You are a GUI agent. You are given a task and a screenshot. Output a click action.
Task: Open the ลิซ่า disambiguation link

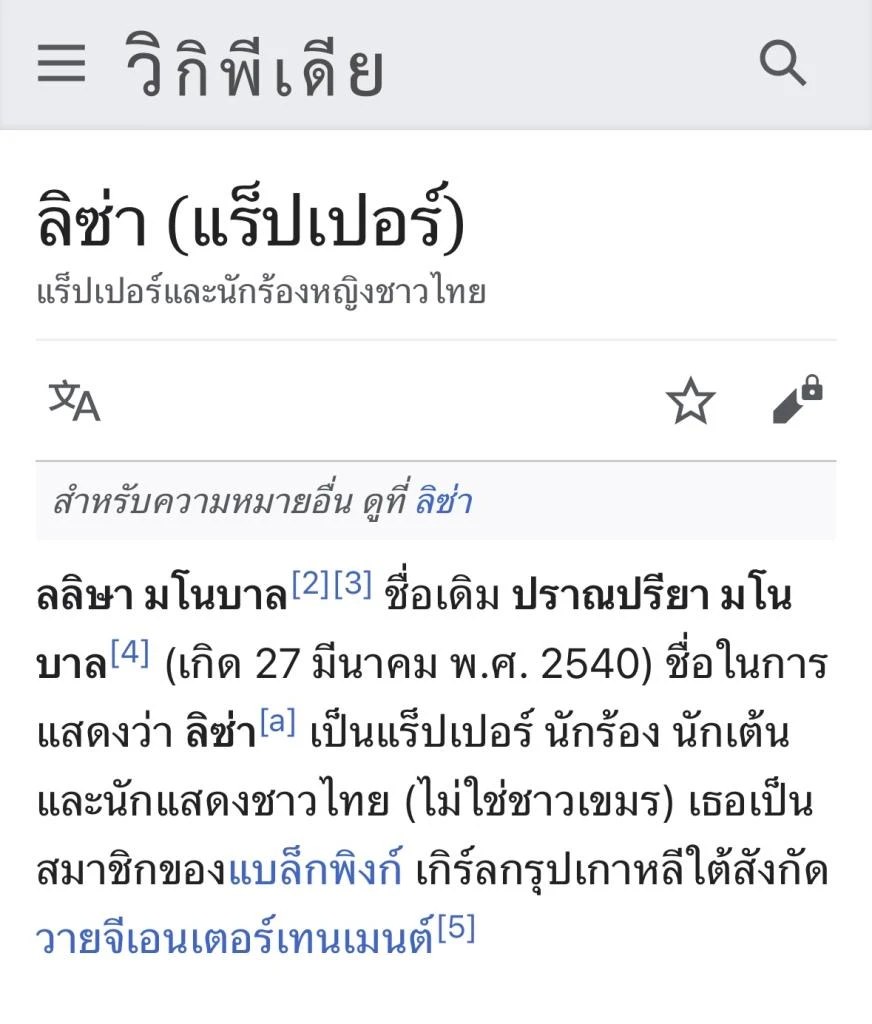pyautogui.click(x=444, y=501)
